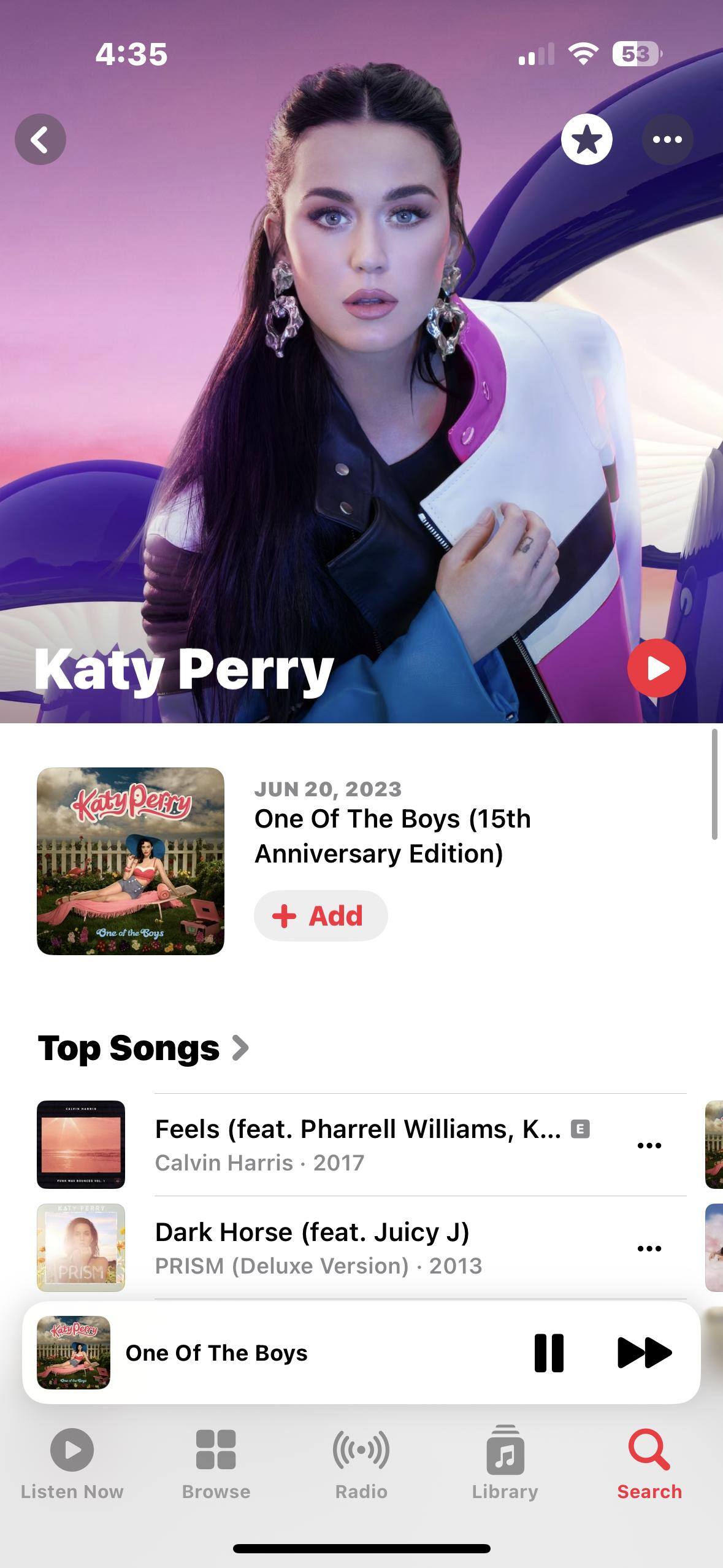Open more options for Feels song
This screenshot has height=1568, width=723.
pos(649,1145)
